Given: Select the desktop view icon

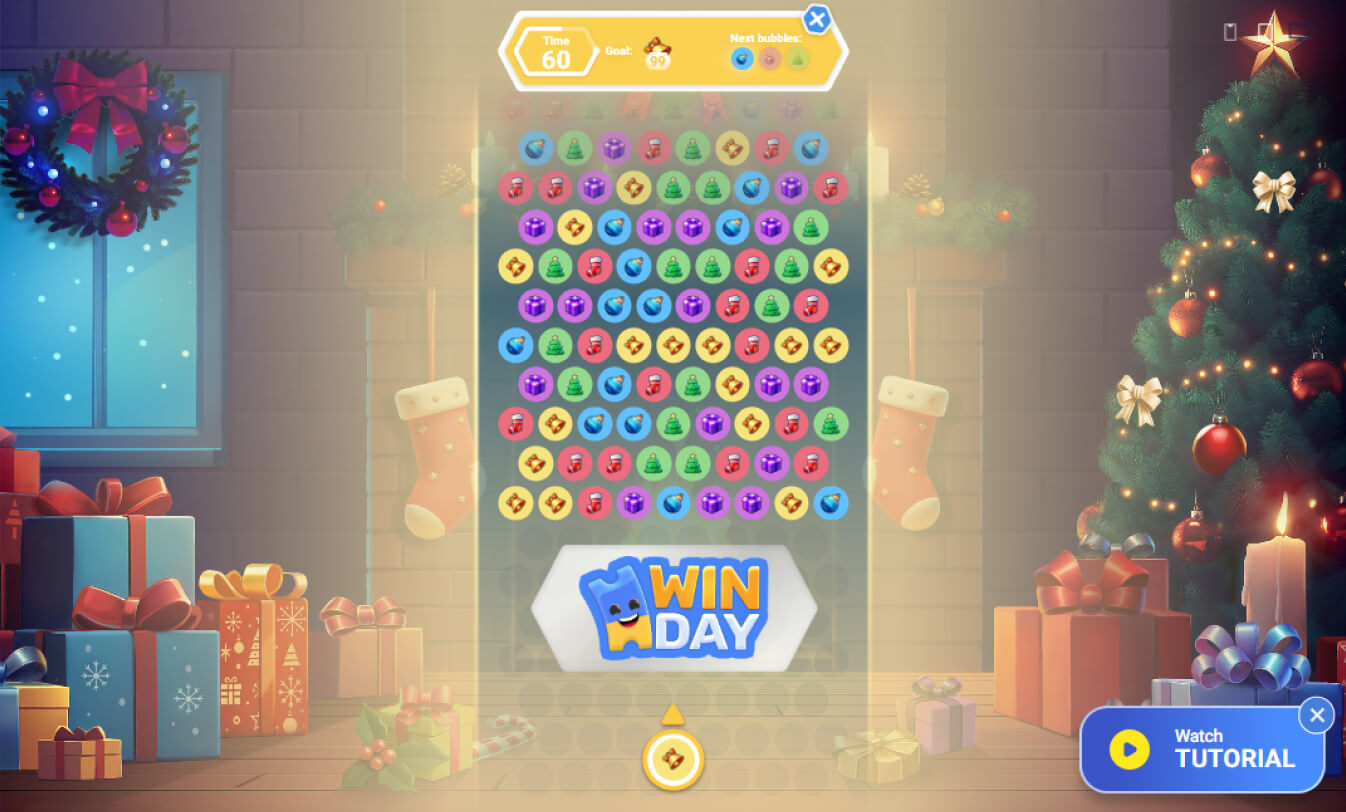Looking at the screenshot, I should point(1300,31).
